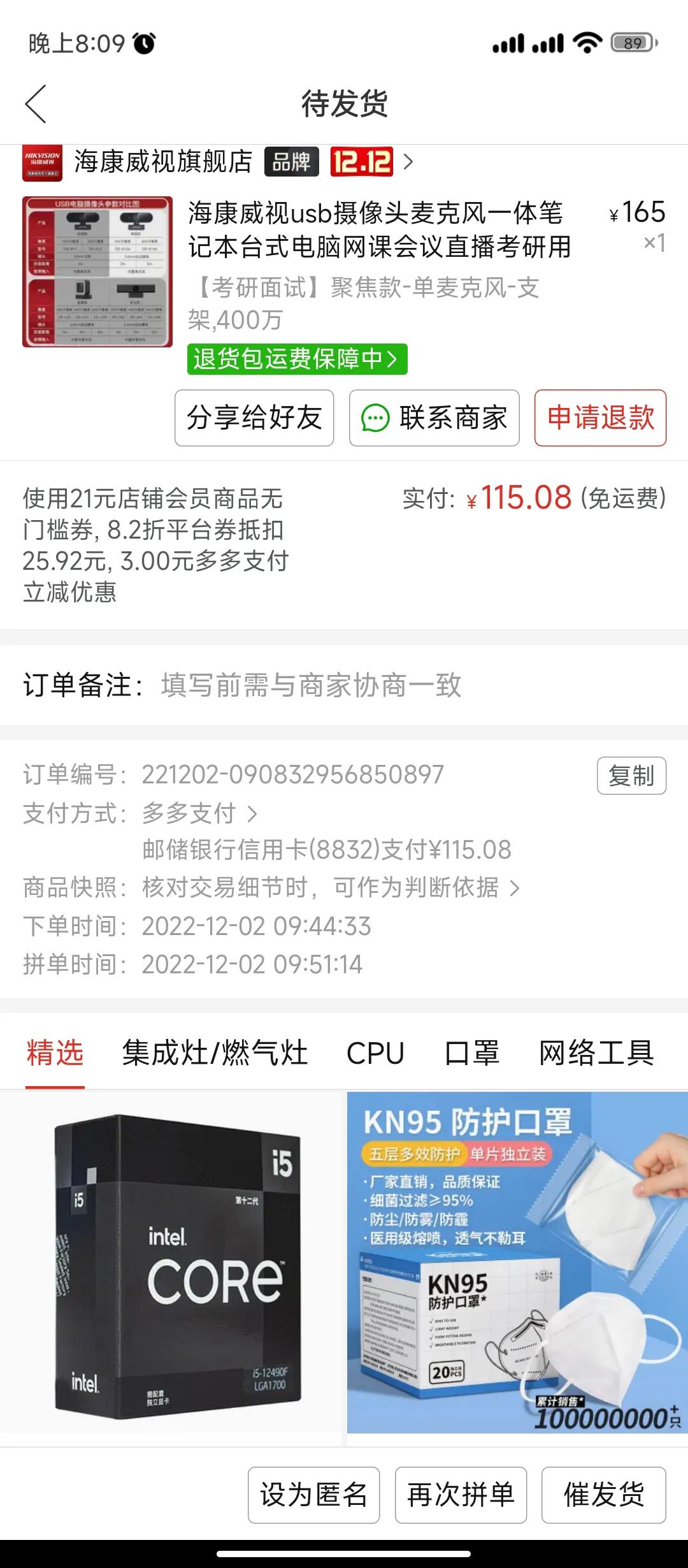Open the 网络工具 category tab

[597, 1054]
